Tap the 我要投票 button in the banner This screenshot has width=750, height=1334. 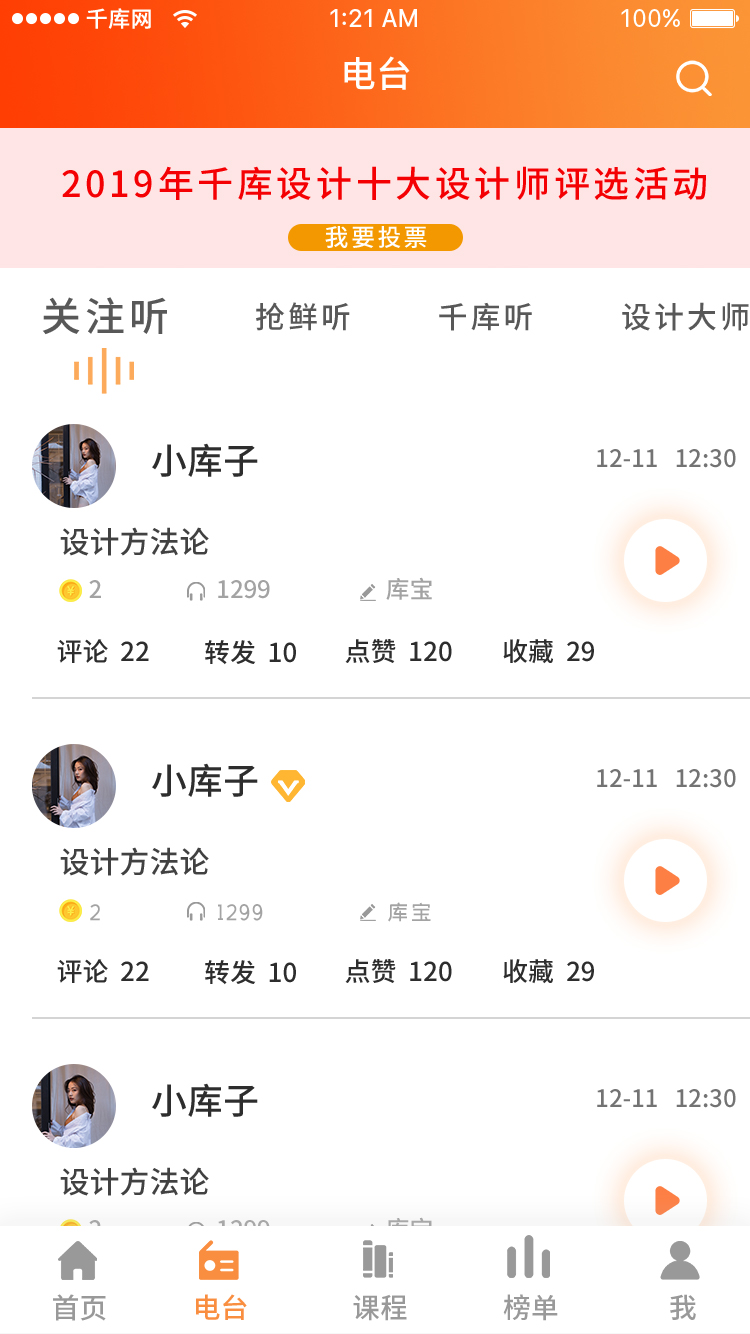[375, 238]
